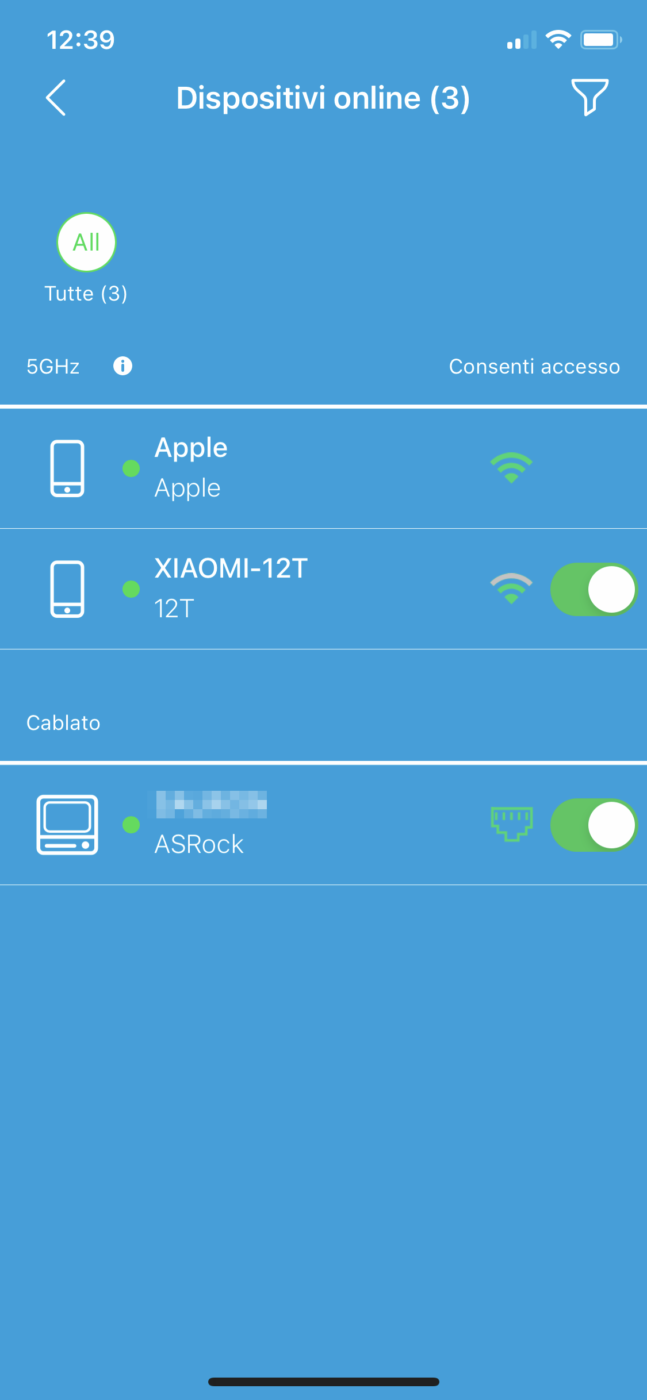Open the 5GHz info icon

pyautogui.click(x=123, y=366)
